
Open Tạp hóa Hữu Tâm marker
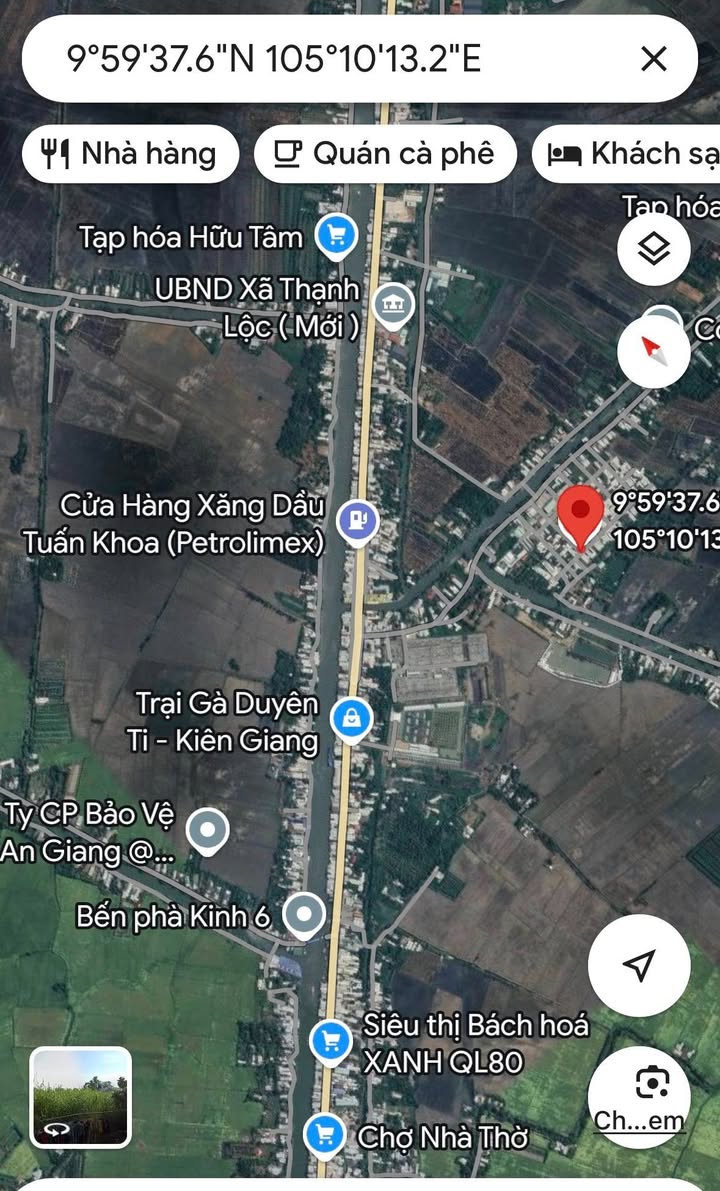pos(336,235)
